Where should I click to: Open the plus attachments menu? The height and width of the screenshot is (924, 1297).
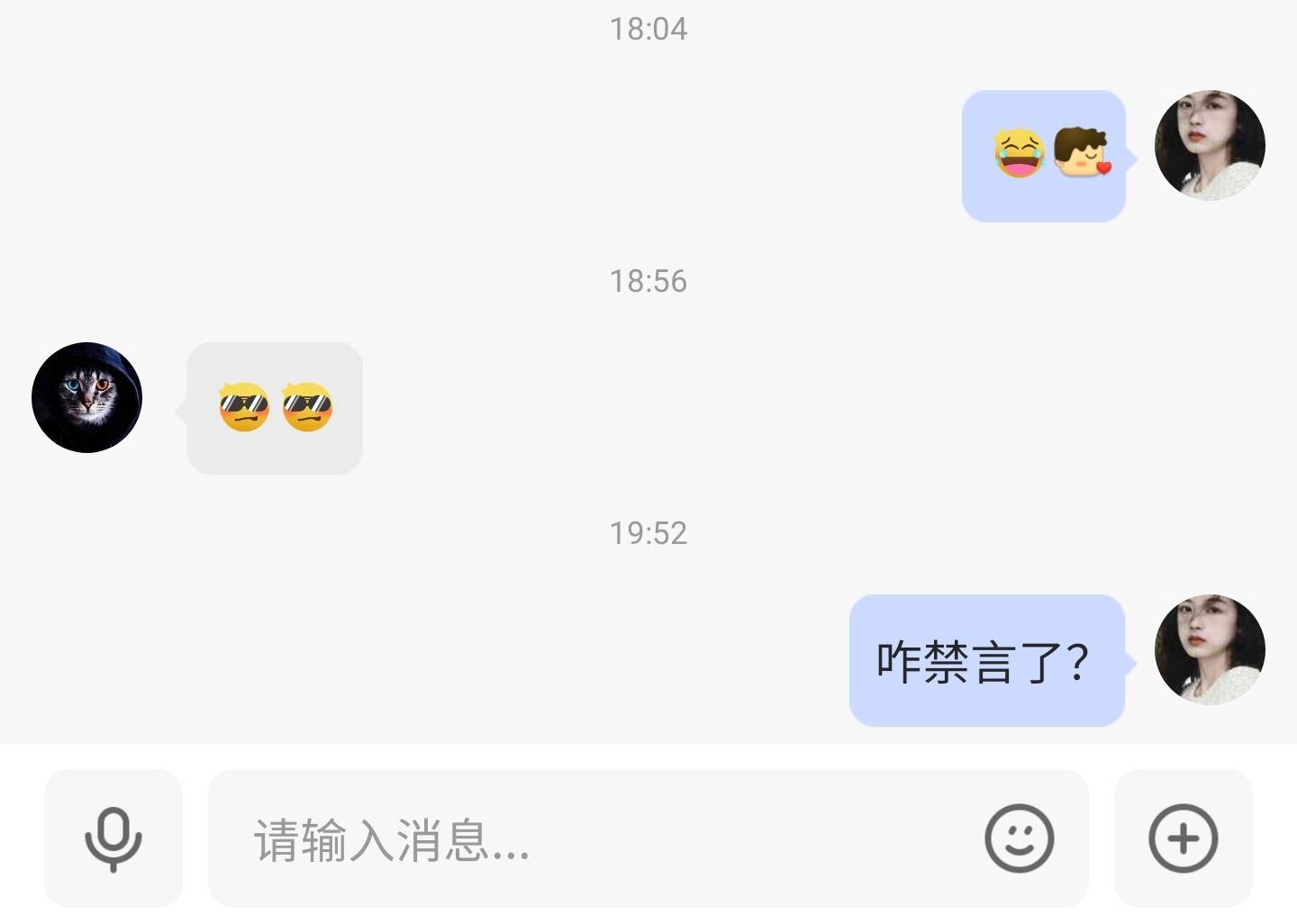point(1183,838)
